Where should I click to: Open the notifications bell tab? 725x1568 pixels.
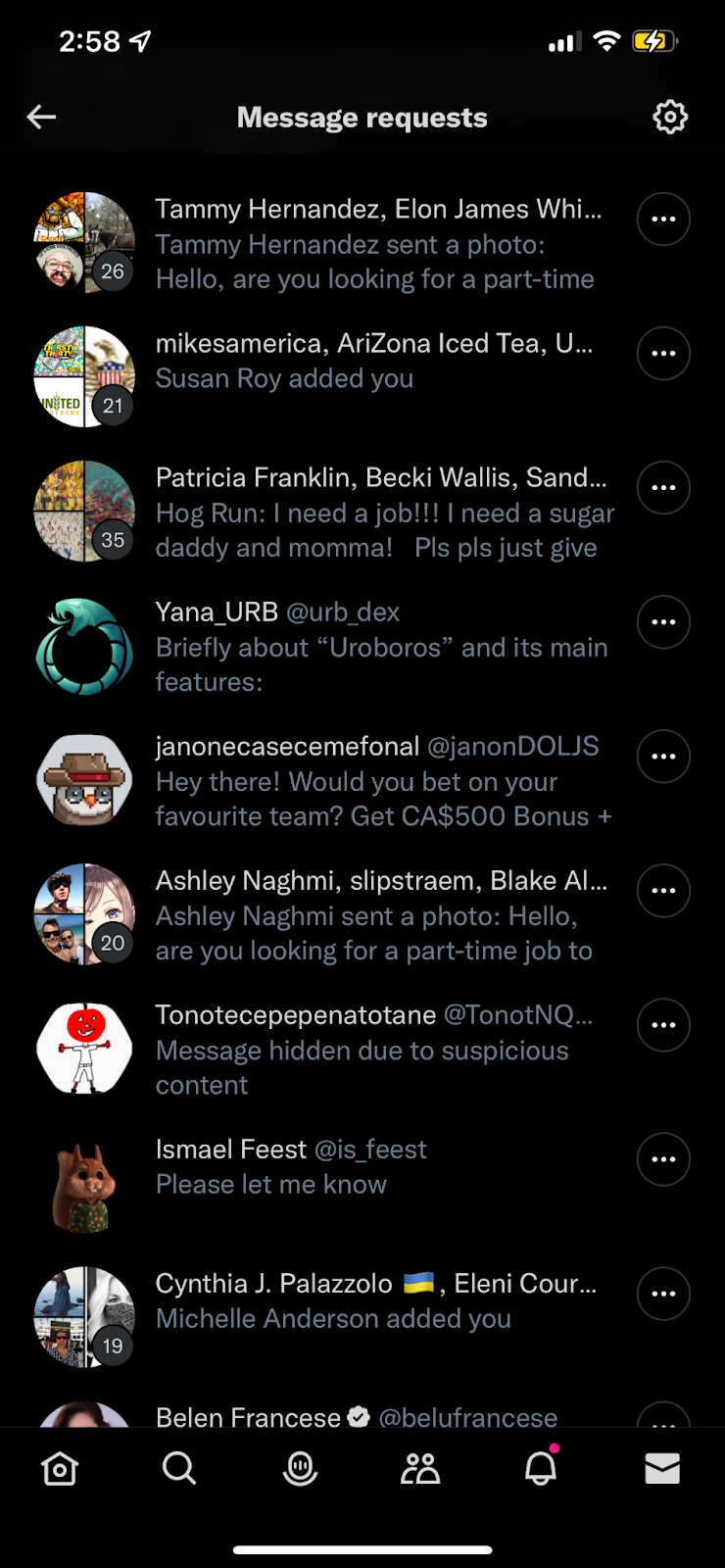[541, 1468]
